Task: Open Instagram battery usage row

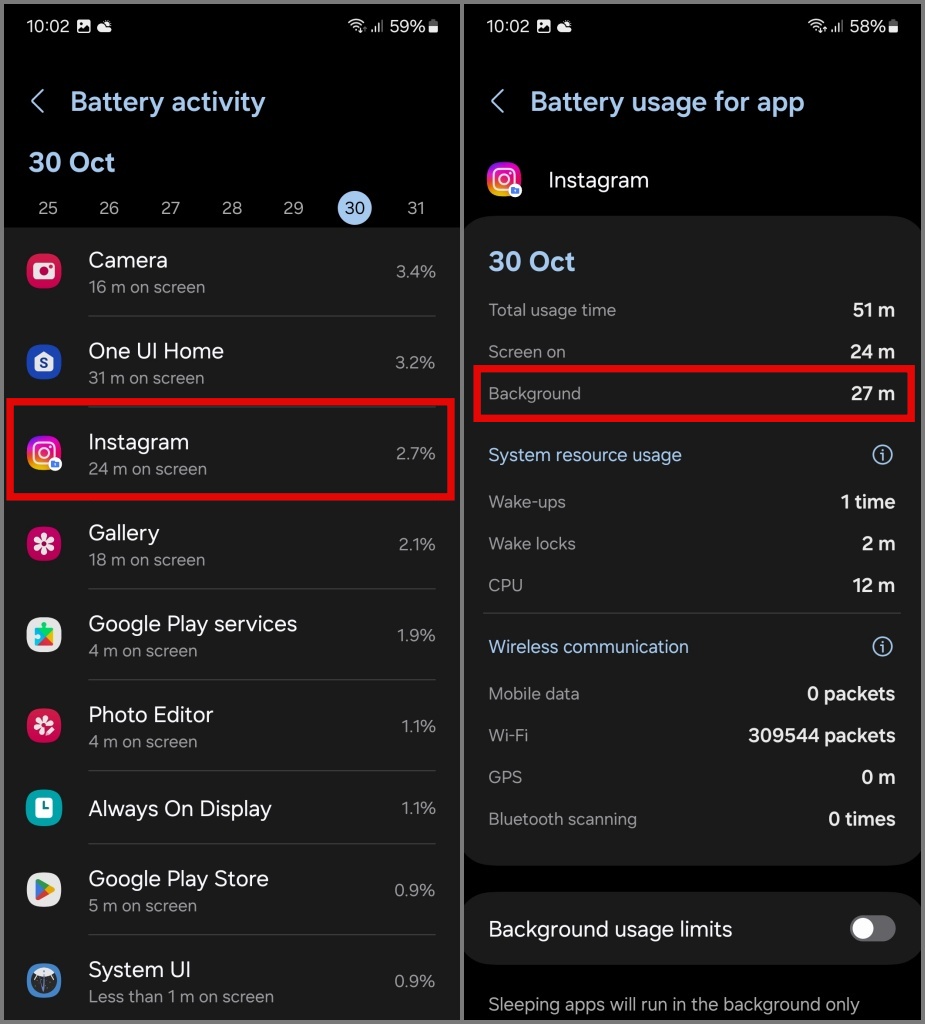Action: 230,454
